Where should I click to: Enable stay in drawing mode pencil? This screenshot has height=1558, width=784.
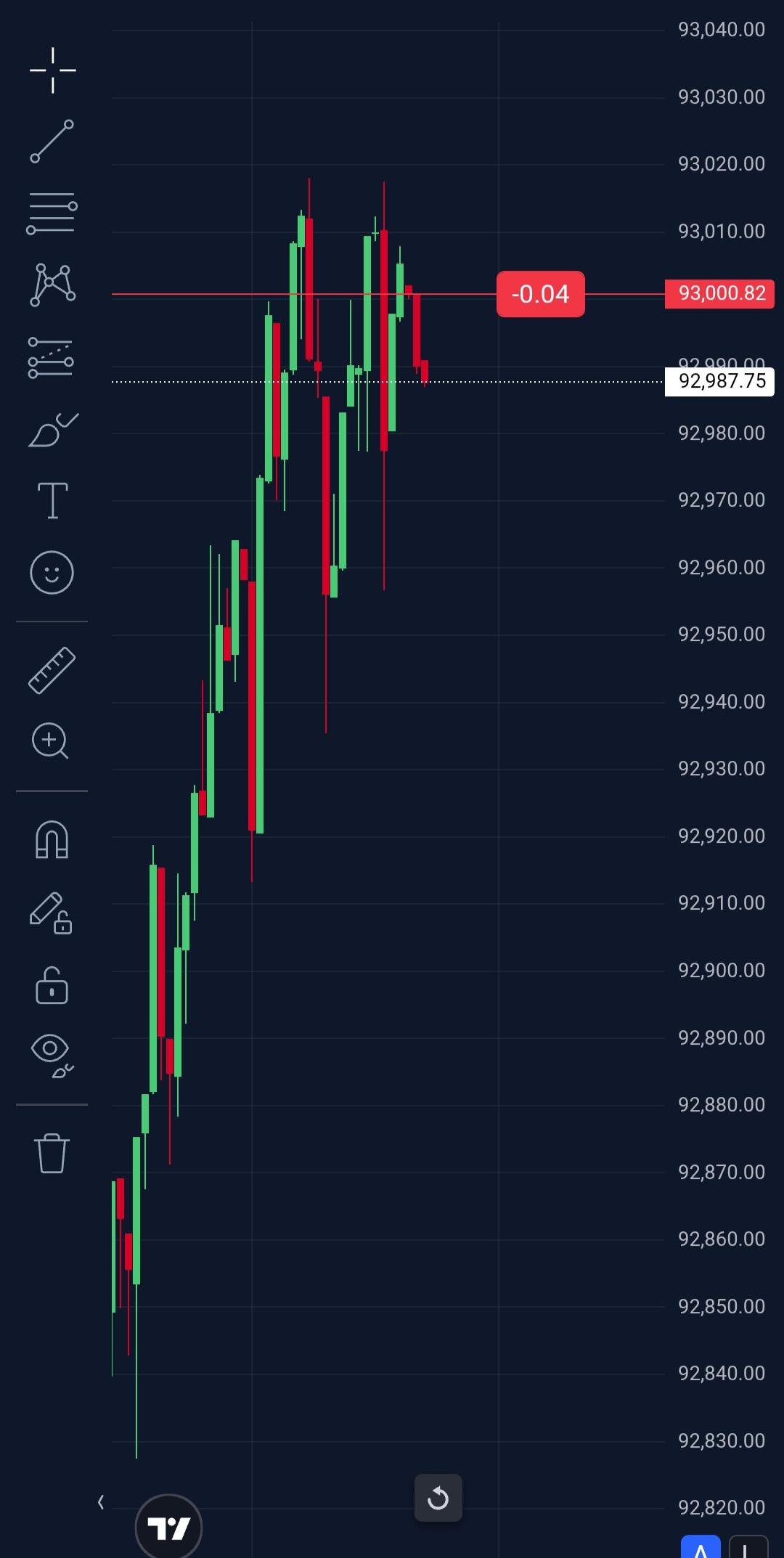tap(51, 913)
